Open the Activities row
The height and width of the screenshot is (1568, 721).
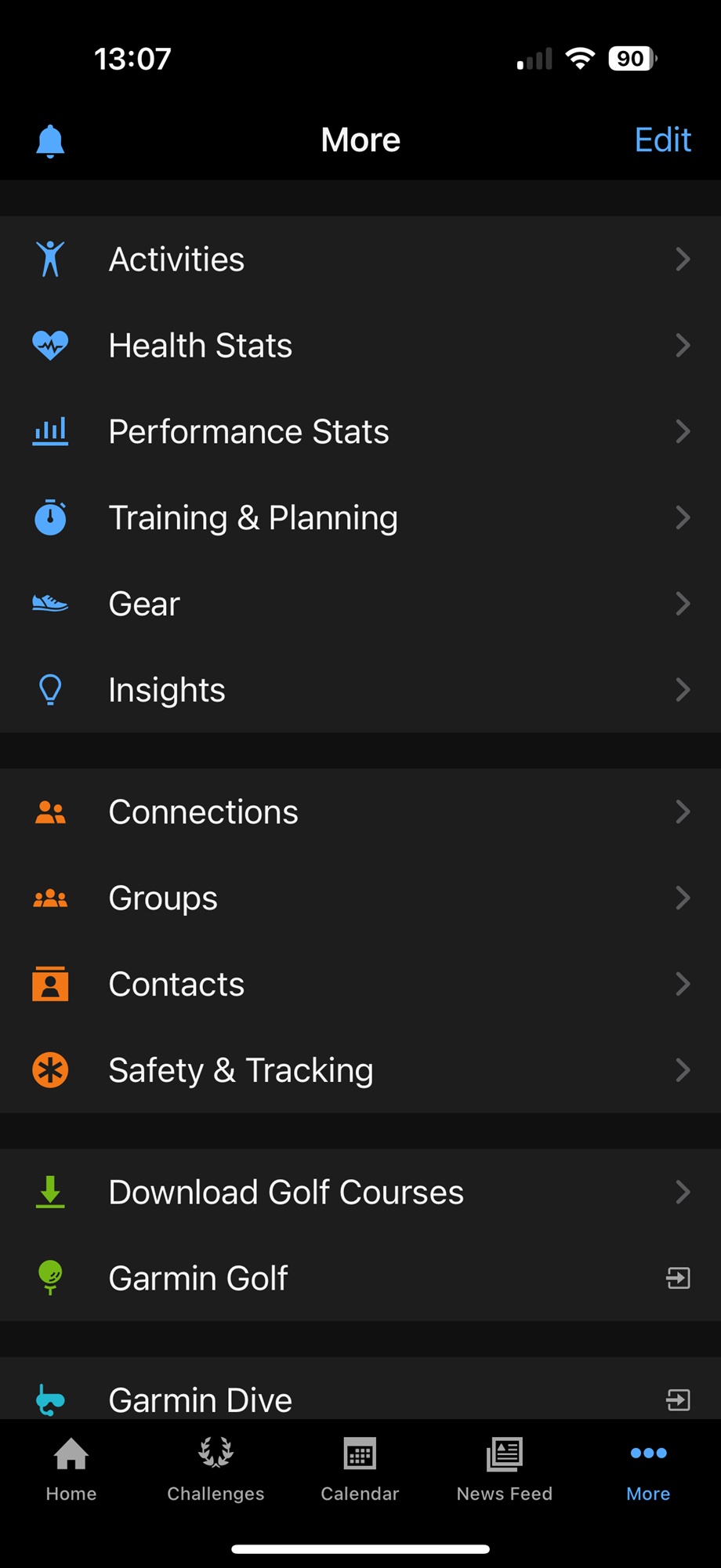point(360,260)
